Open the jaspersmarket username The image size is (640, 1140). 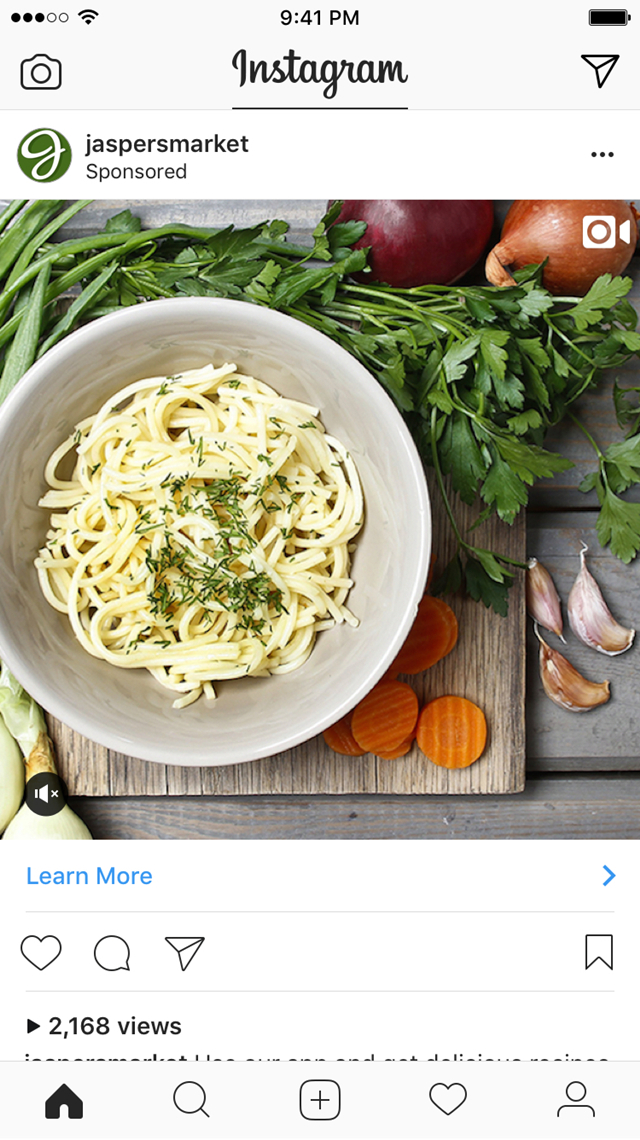tap(167, 144)
